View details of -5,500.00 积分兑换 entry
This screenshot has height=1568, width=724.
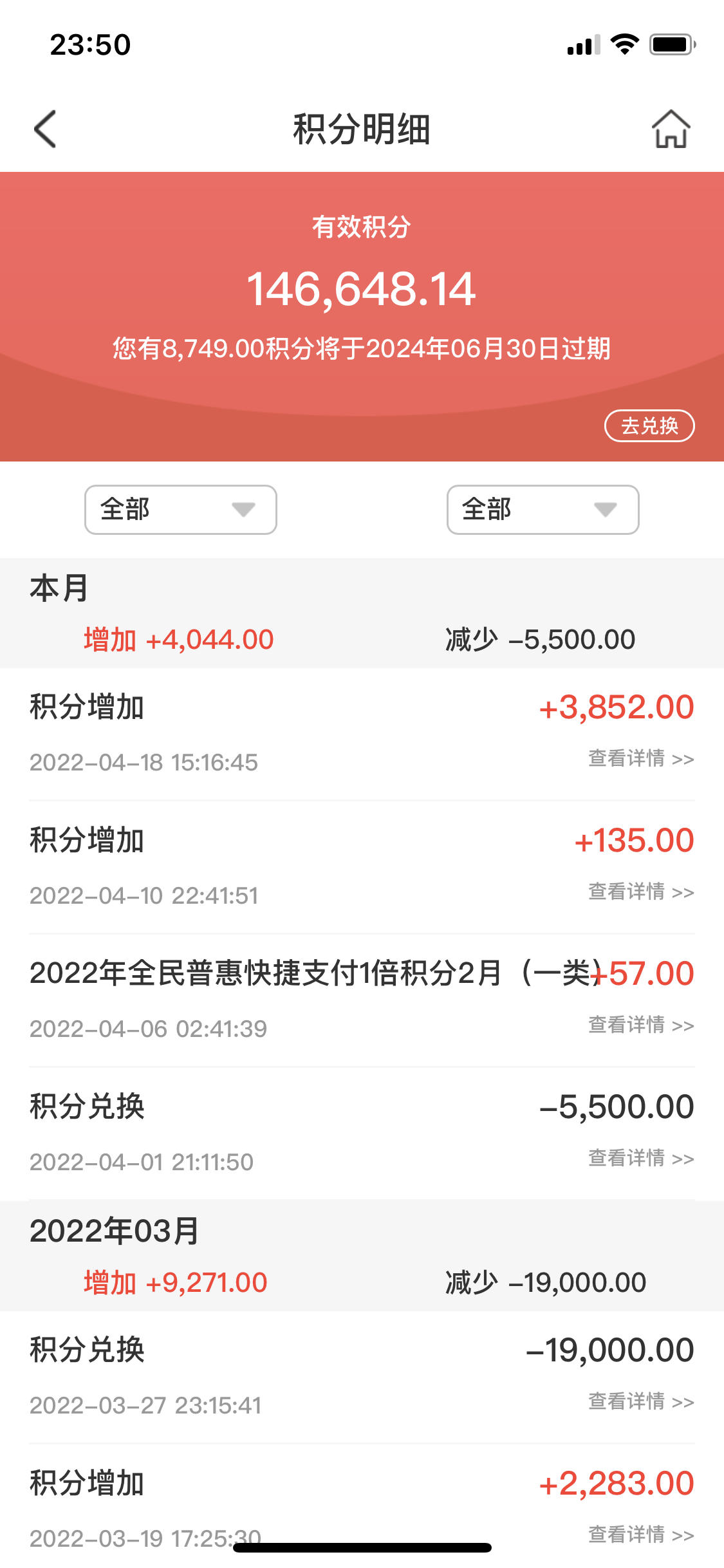641,1159
